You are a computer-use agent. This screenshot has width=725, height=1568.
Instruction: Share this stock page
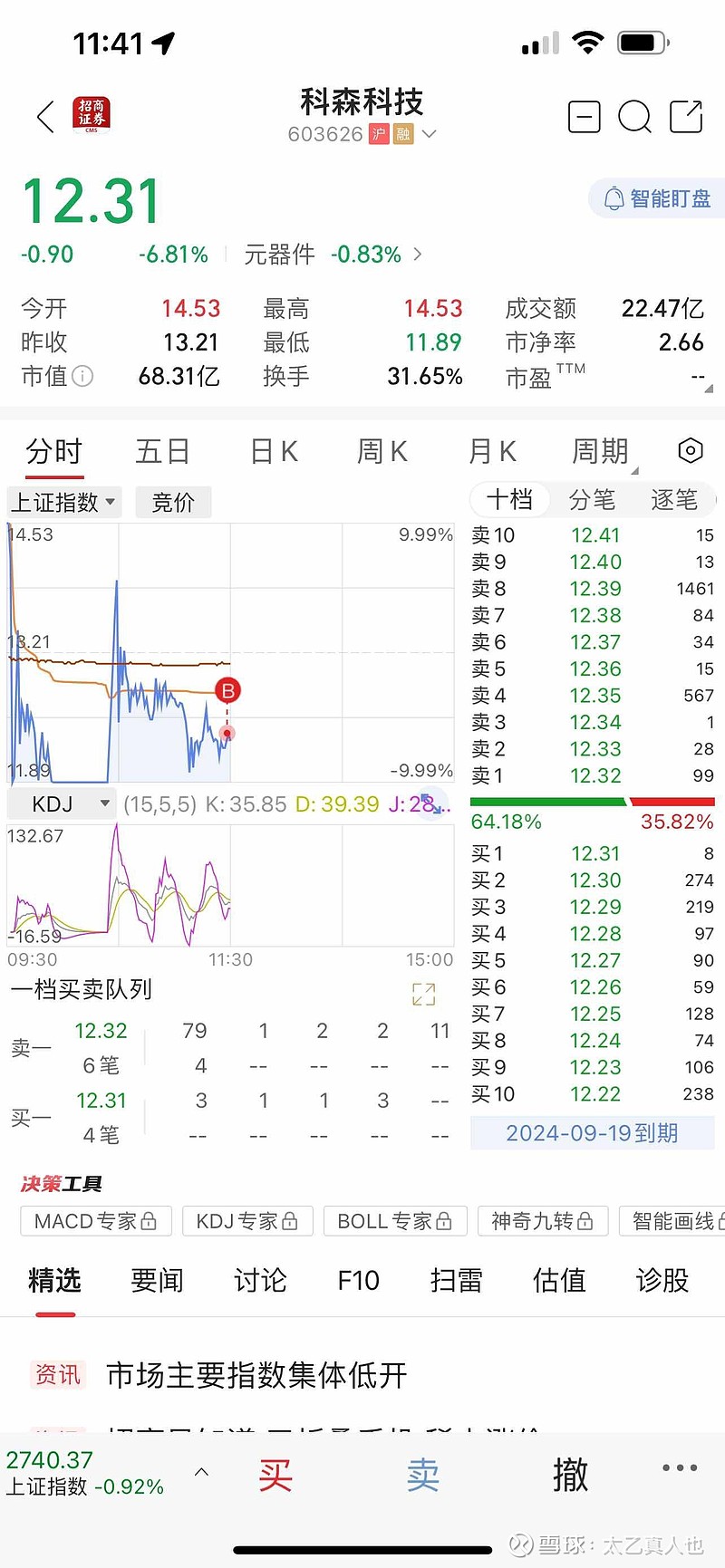pos(686,117)
